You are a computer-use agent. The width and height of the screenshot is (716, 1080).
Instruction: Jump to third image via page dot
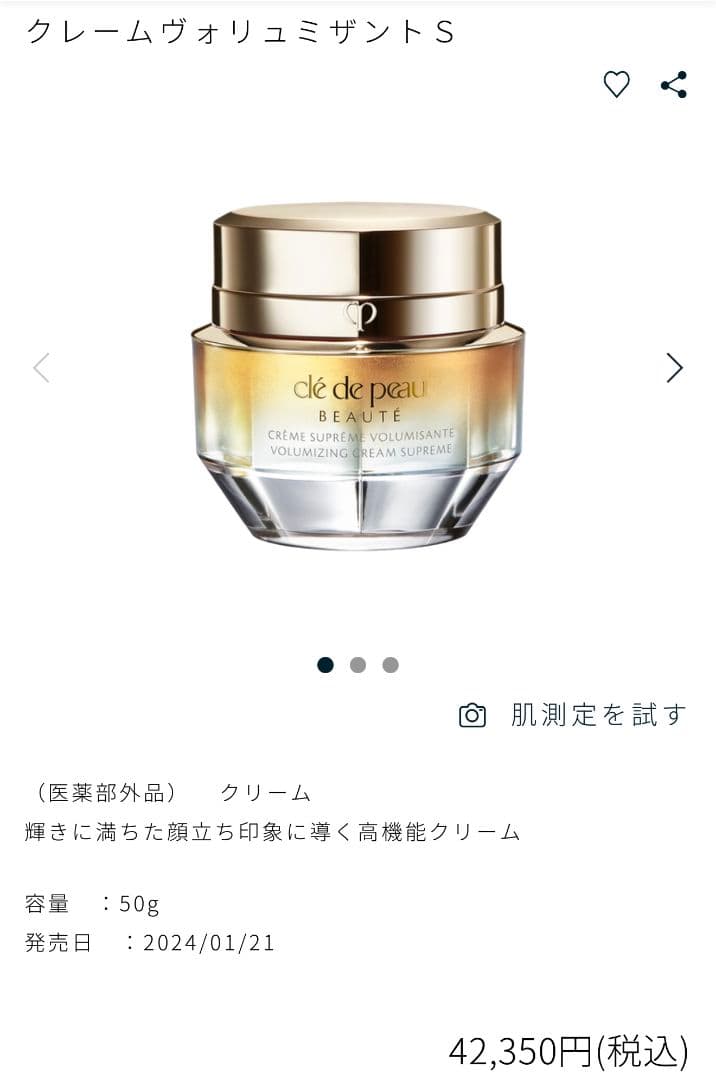391,665
